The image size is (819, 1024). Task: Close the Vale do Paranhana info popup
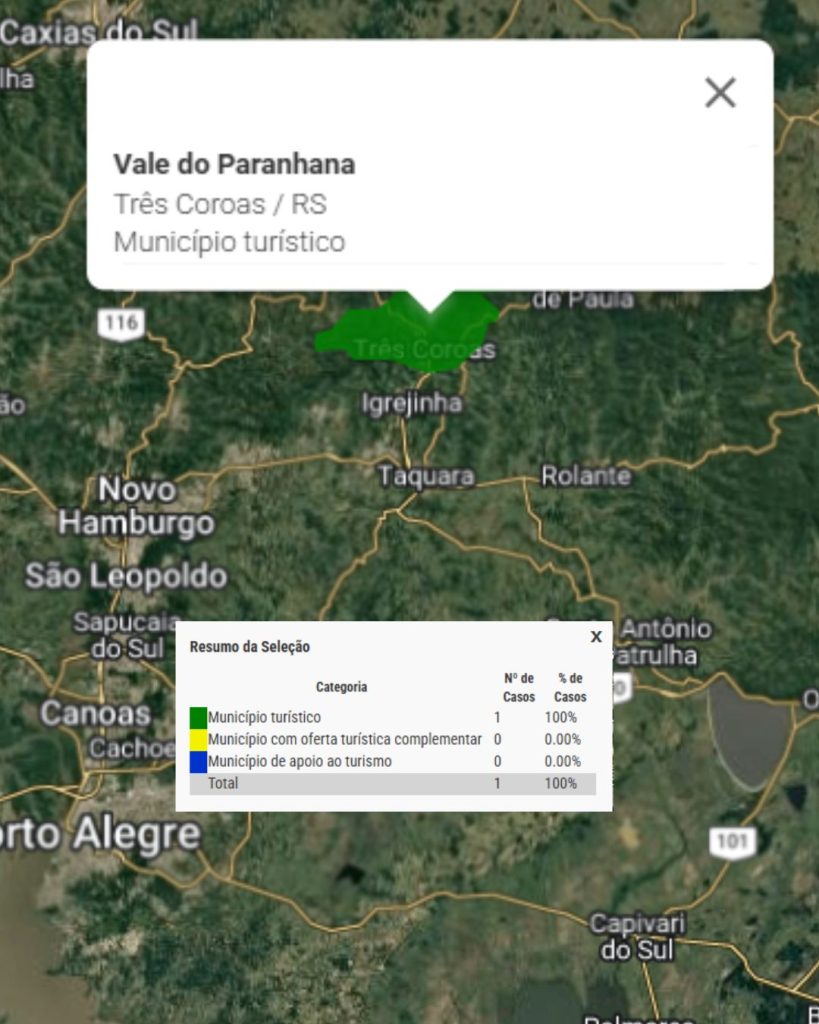[720, 93]
